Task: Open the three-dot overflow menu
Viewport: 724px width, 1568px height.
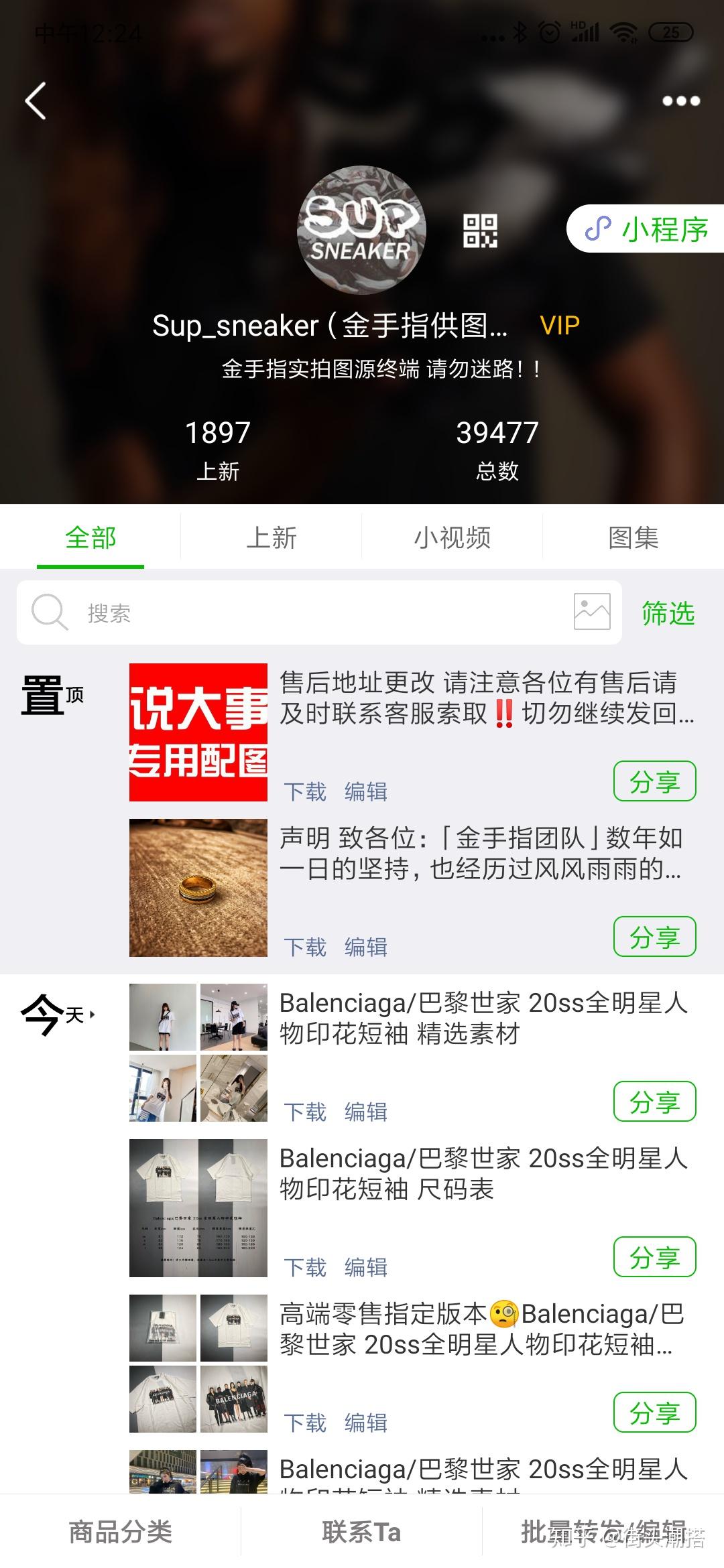Action: click(680, 101)
